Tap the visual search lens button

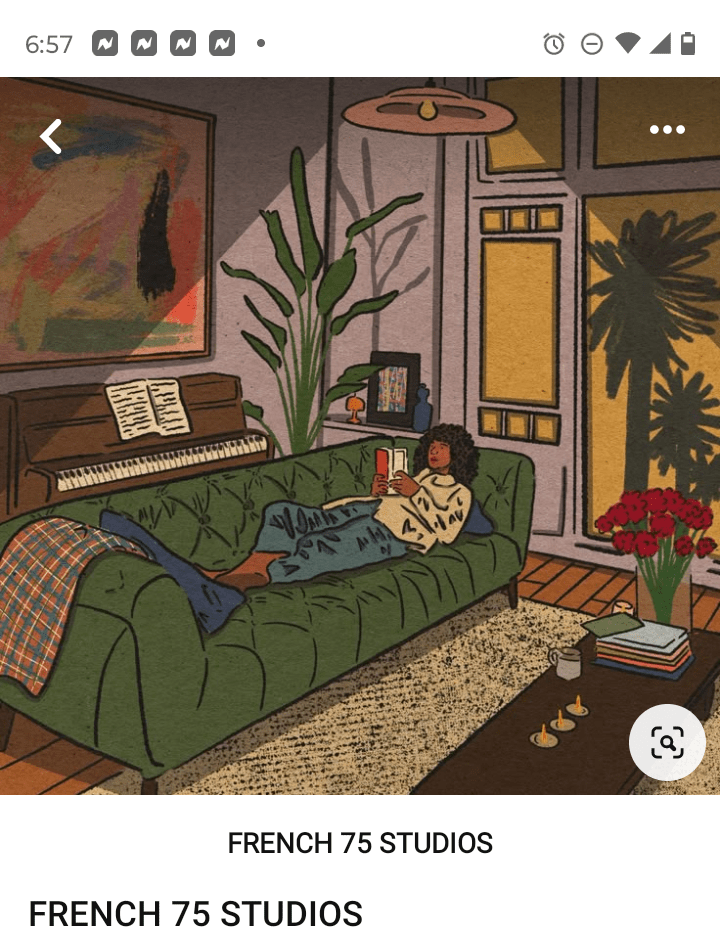click(667, 742)
